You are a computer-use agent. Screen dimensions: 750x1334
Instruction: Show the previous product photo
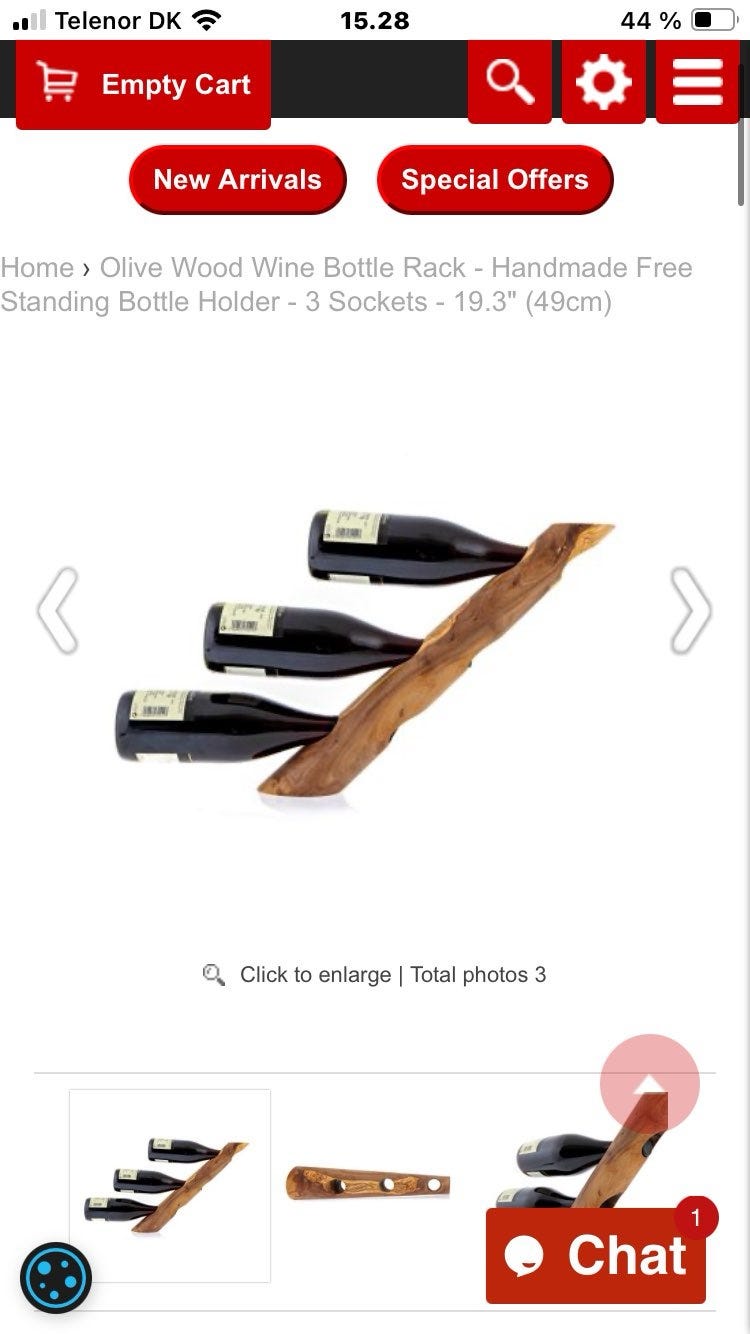(x=57, y=610)
